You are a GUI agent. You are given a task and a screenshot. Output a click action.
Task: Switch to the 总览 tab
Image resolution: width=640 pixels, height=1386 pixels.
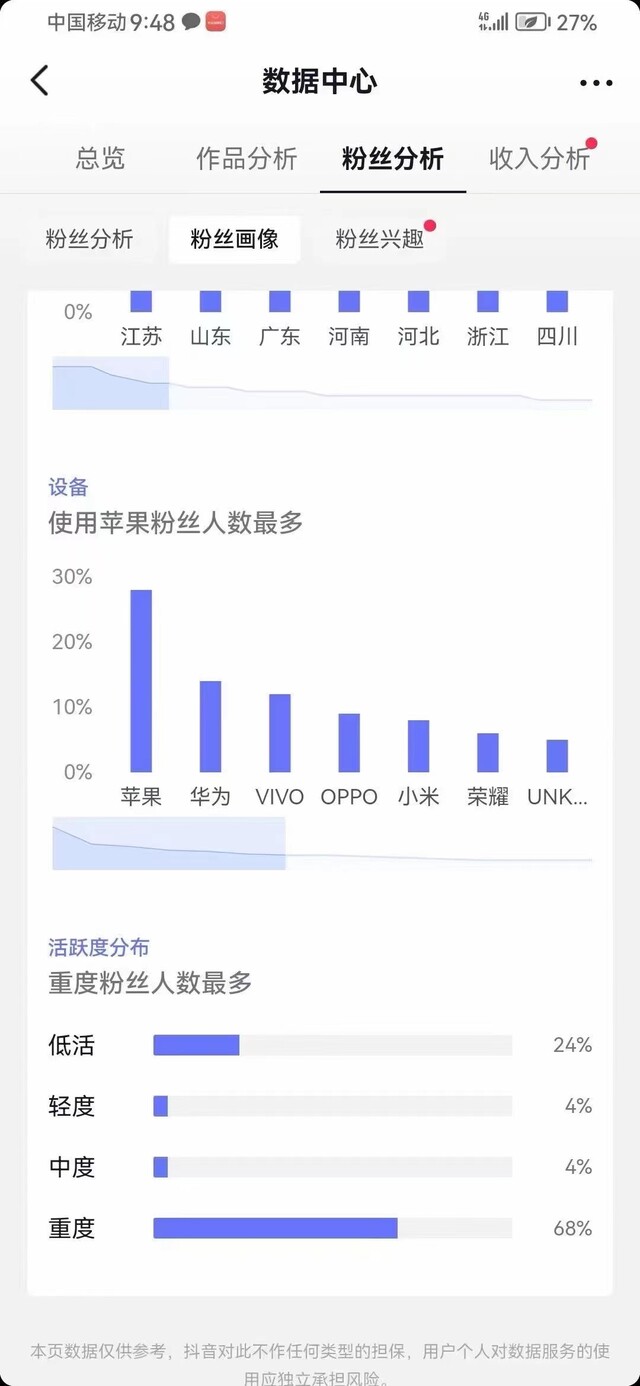pos(100,158)
